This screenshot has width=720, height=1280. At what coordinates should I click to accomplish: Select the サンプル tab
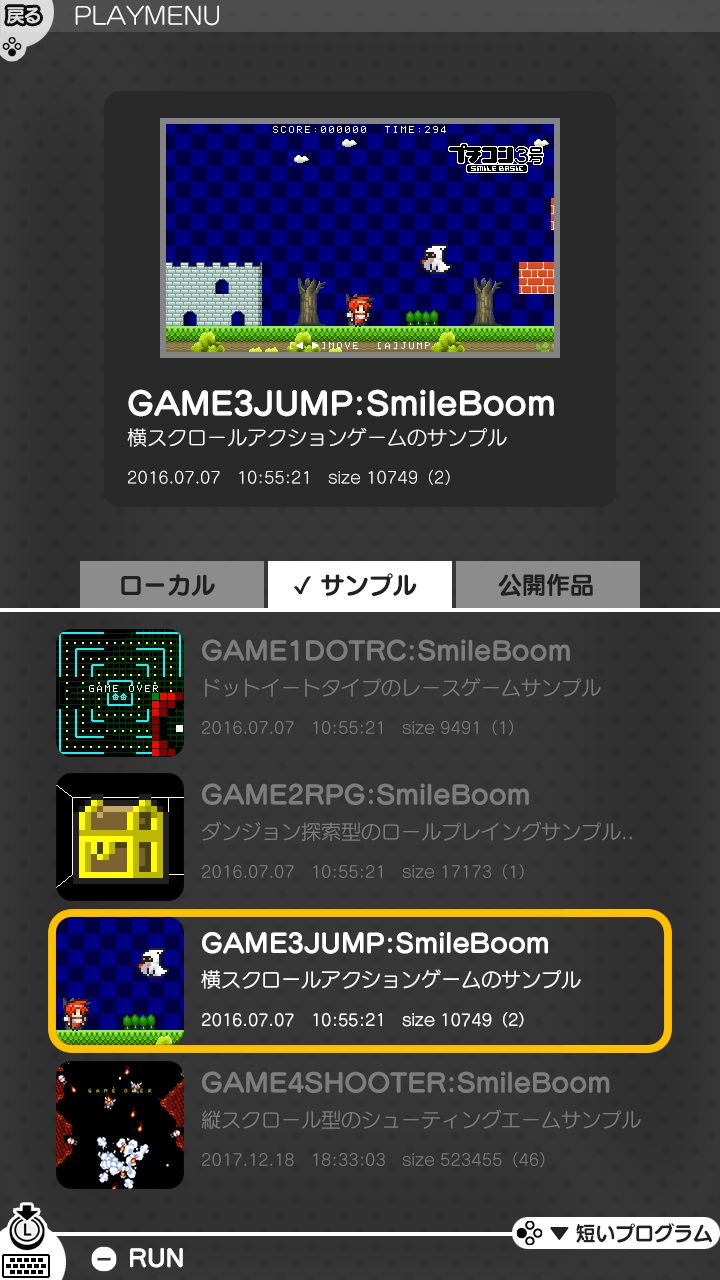(x=359, y=585)
